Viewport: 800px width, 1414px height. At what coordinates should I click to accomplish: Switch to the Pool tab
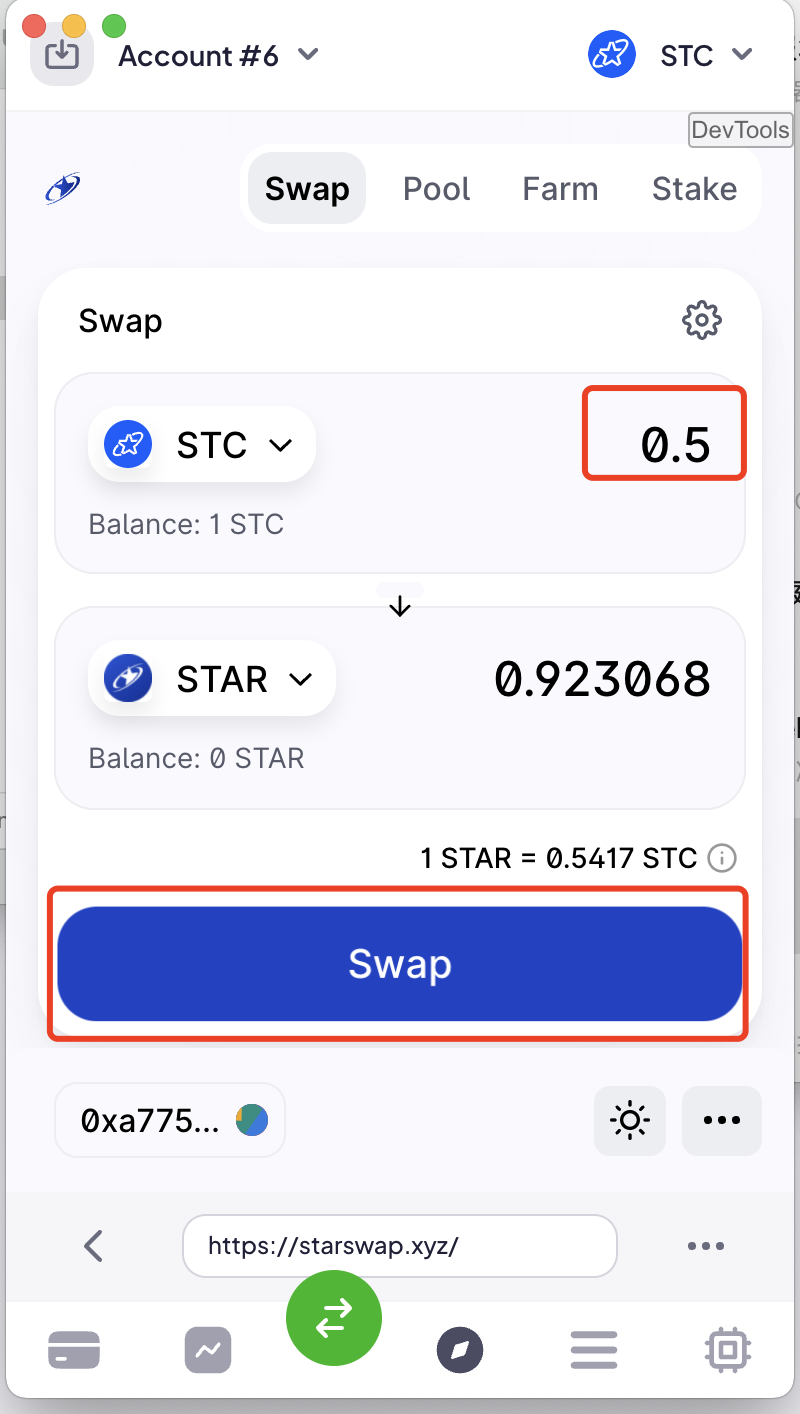tap(436, 189)
